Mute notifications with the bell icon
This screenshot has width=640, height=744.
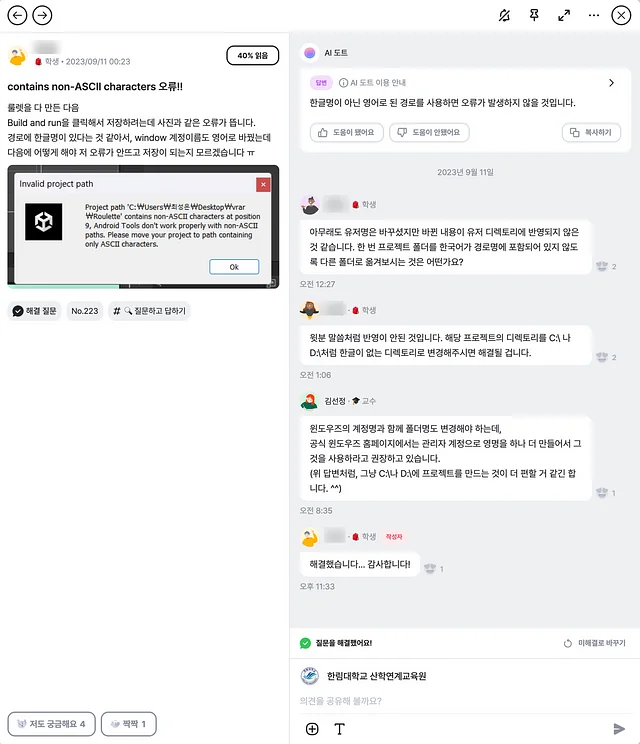pyautogui.click(x=505, y=15)
